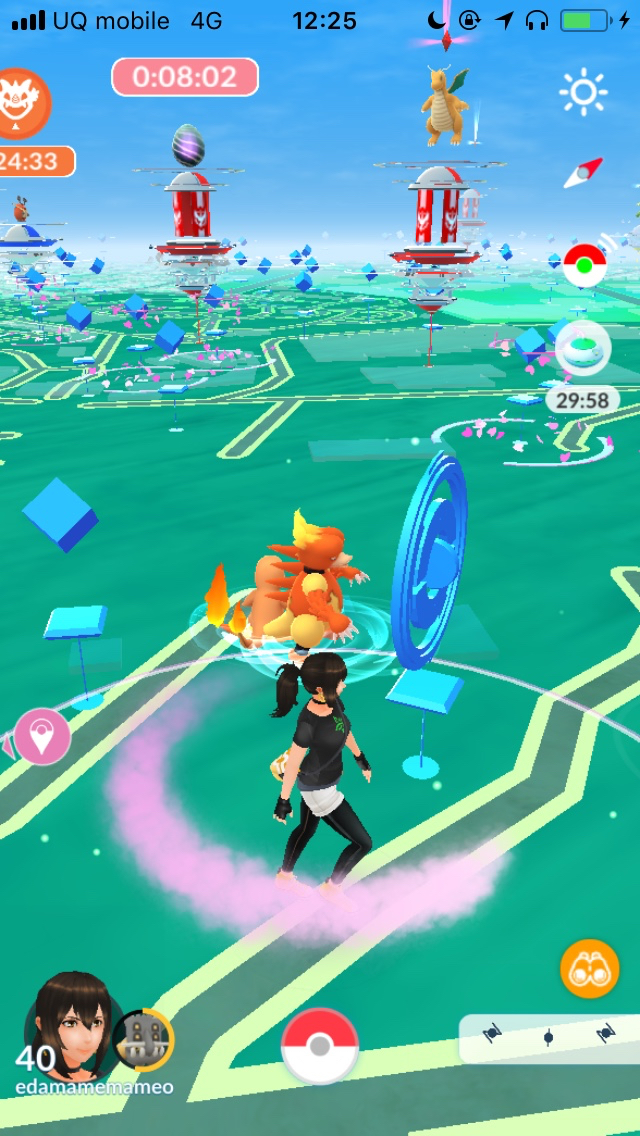Tap the Pokémon GO Plus icon

click(584, 265)
